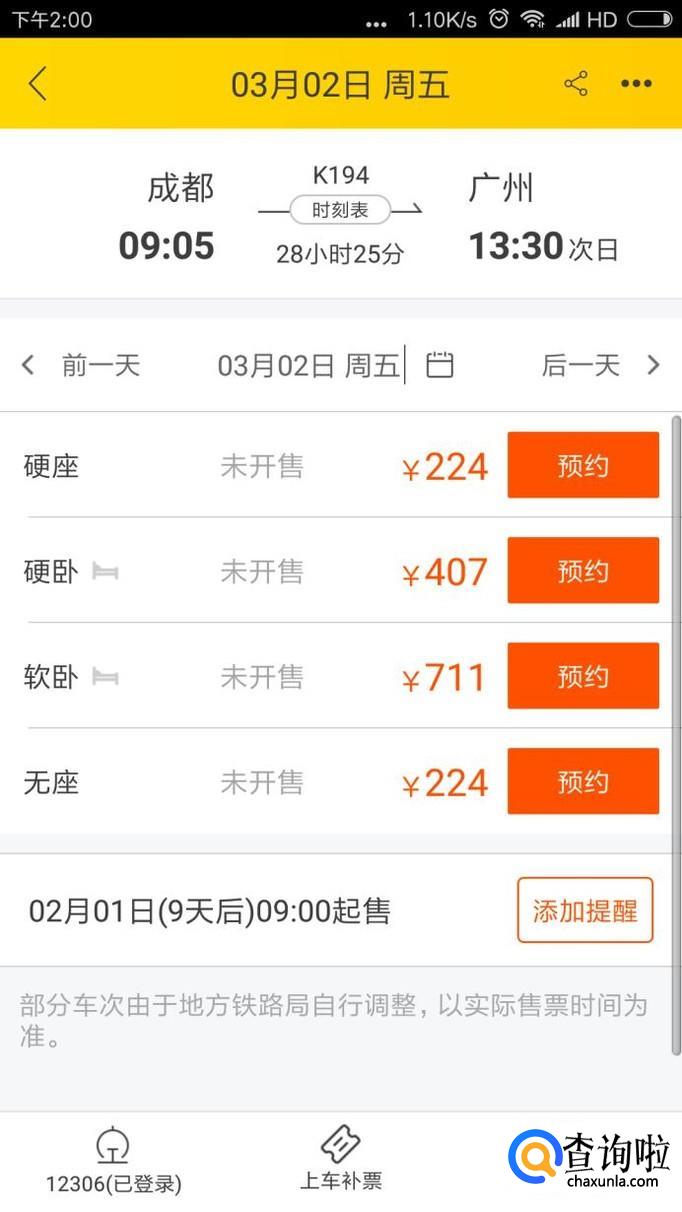Image resolution: width=682 pixels, height=1212 pixels.
Task: Book 软卧 with the 预约 button
Action: pyautogui.click(x=583, y=676)
